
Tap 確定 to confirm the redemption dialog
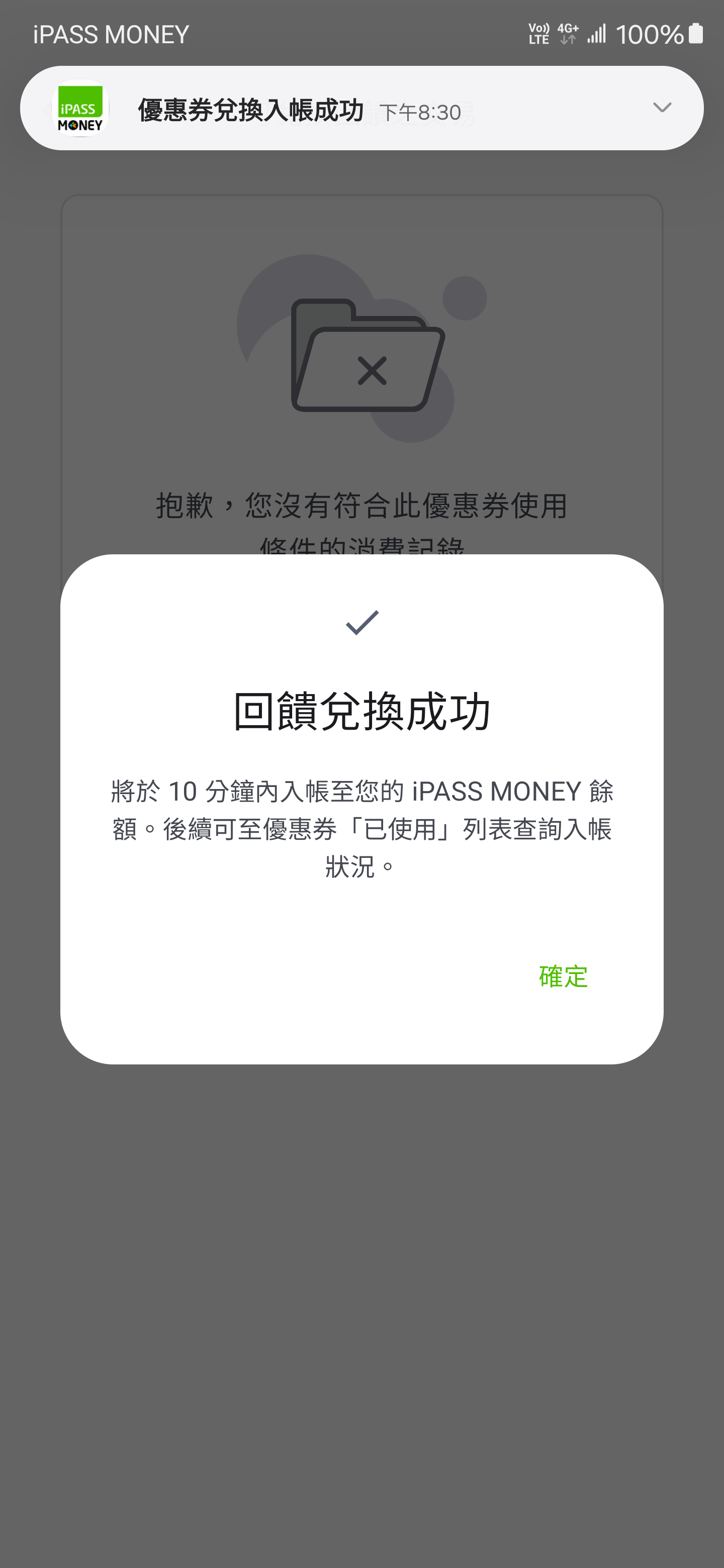(563, 976)
